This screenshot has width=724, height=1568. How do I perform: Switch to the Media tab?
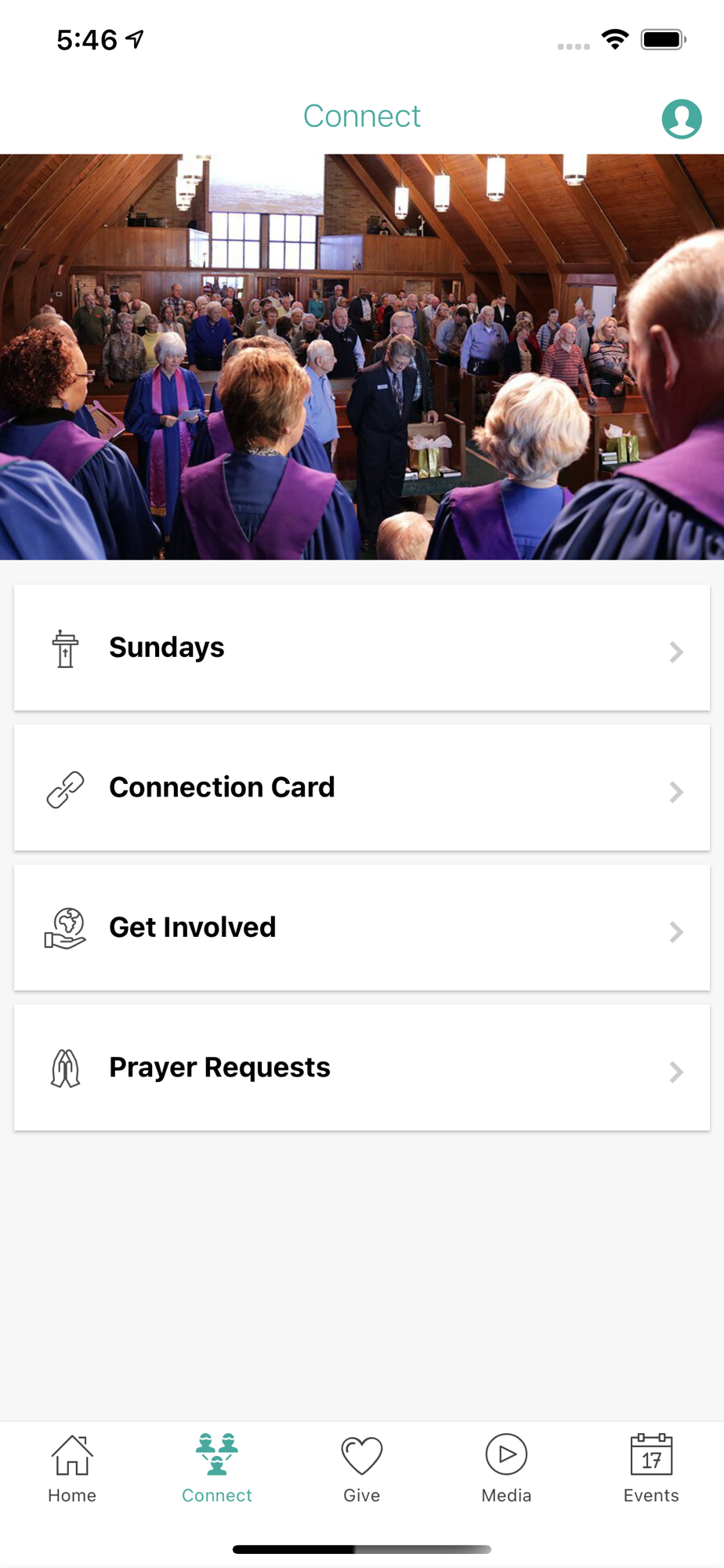coord(506,1468)
